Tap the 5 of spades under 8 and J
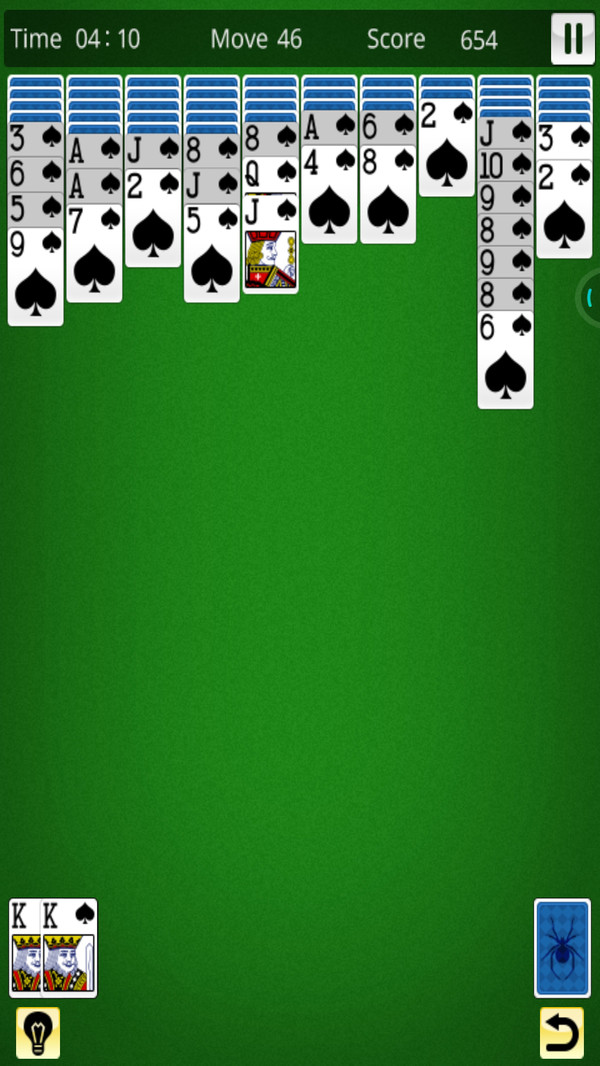Screen dimensions: 600x1066 tap(211, 255)
